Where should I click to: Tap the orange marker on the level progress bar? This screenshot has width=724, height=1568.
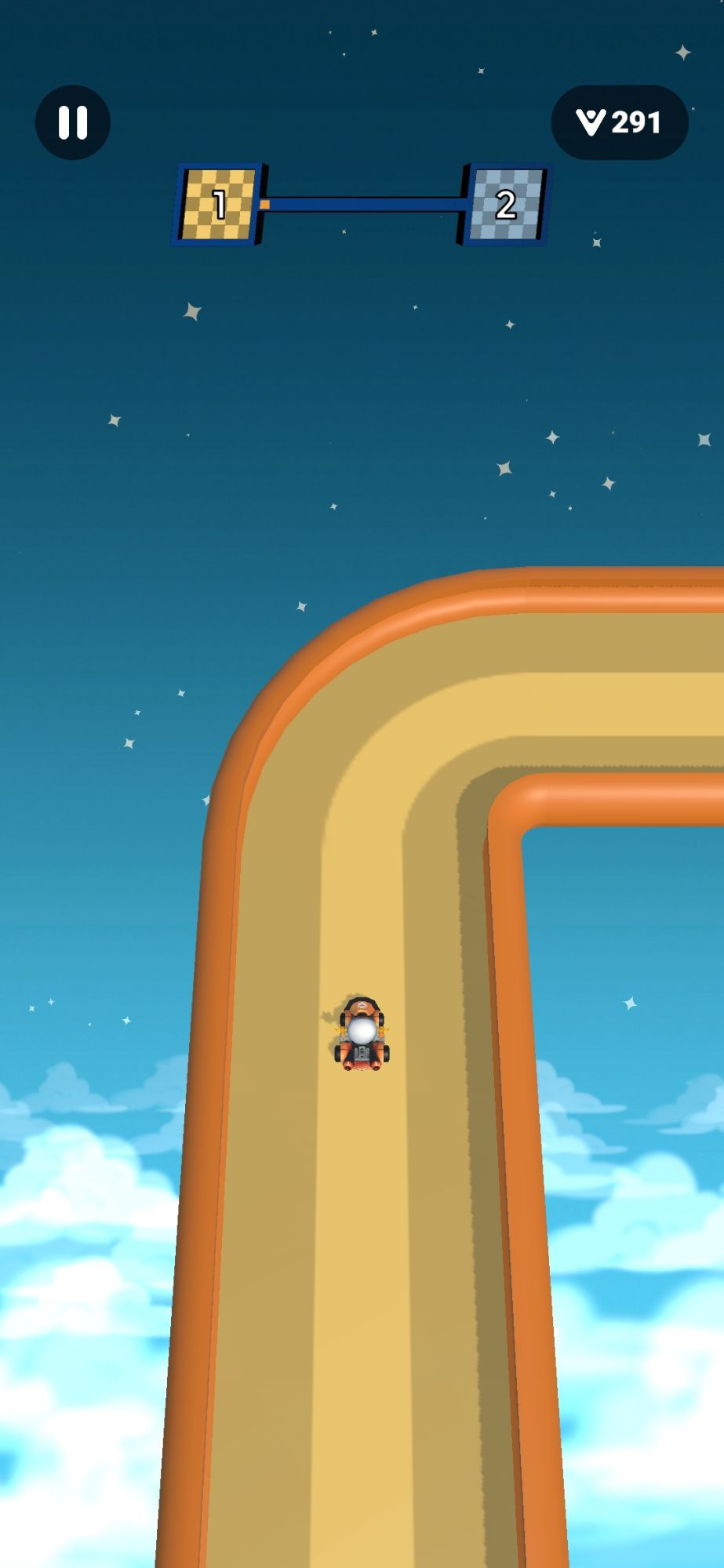267,202
